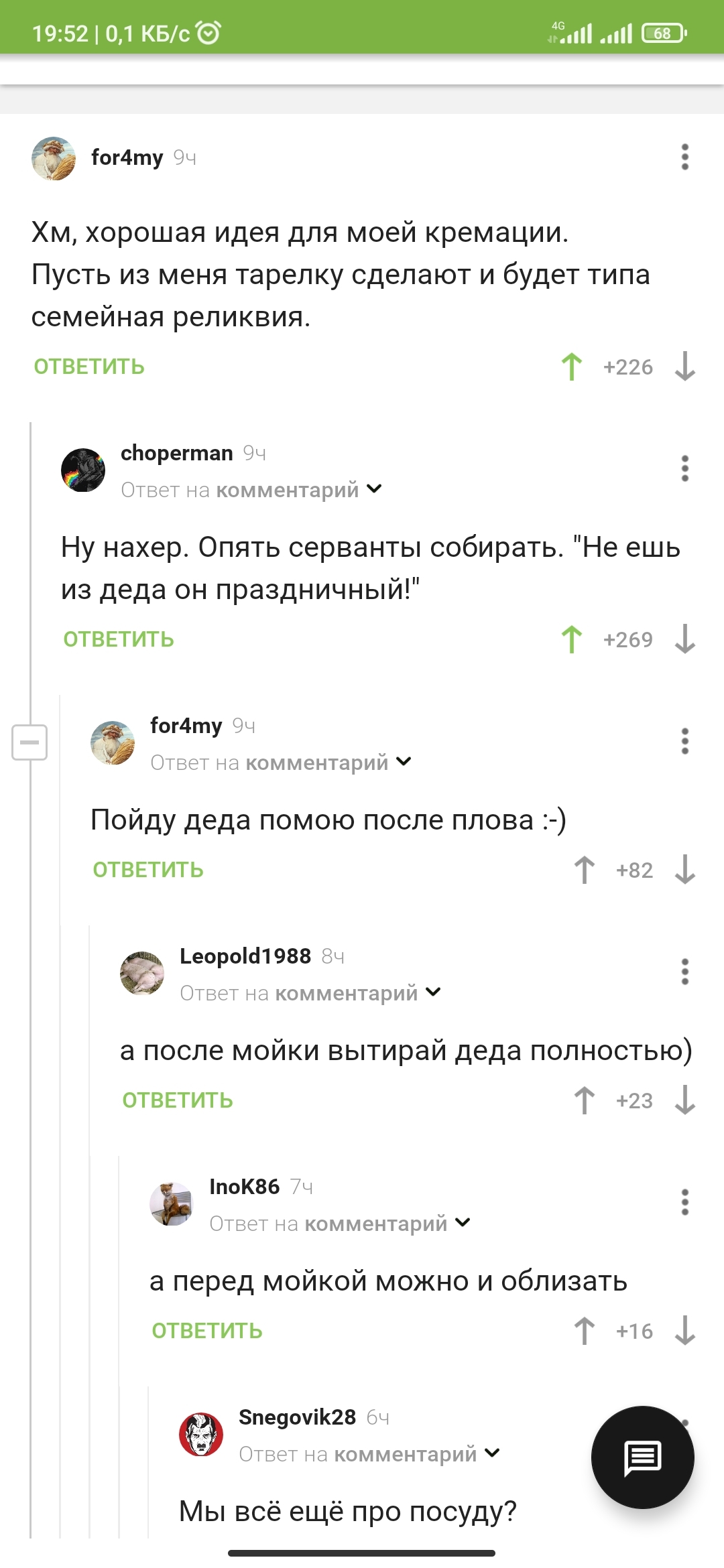Image resolution: width=724 pixels, height=1568 pixels.
Task: Reply to Leopold1988's comment
Action: click(178, 1100)
